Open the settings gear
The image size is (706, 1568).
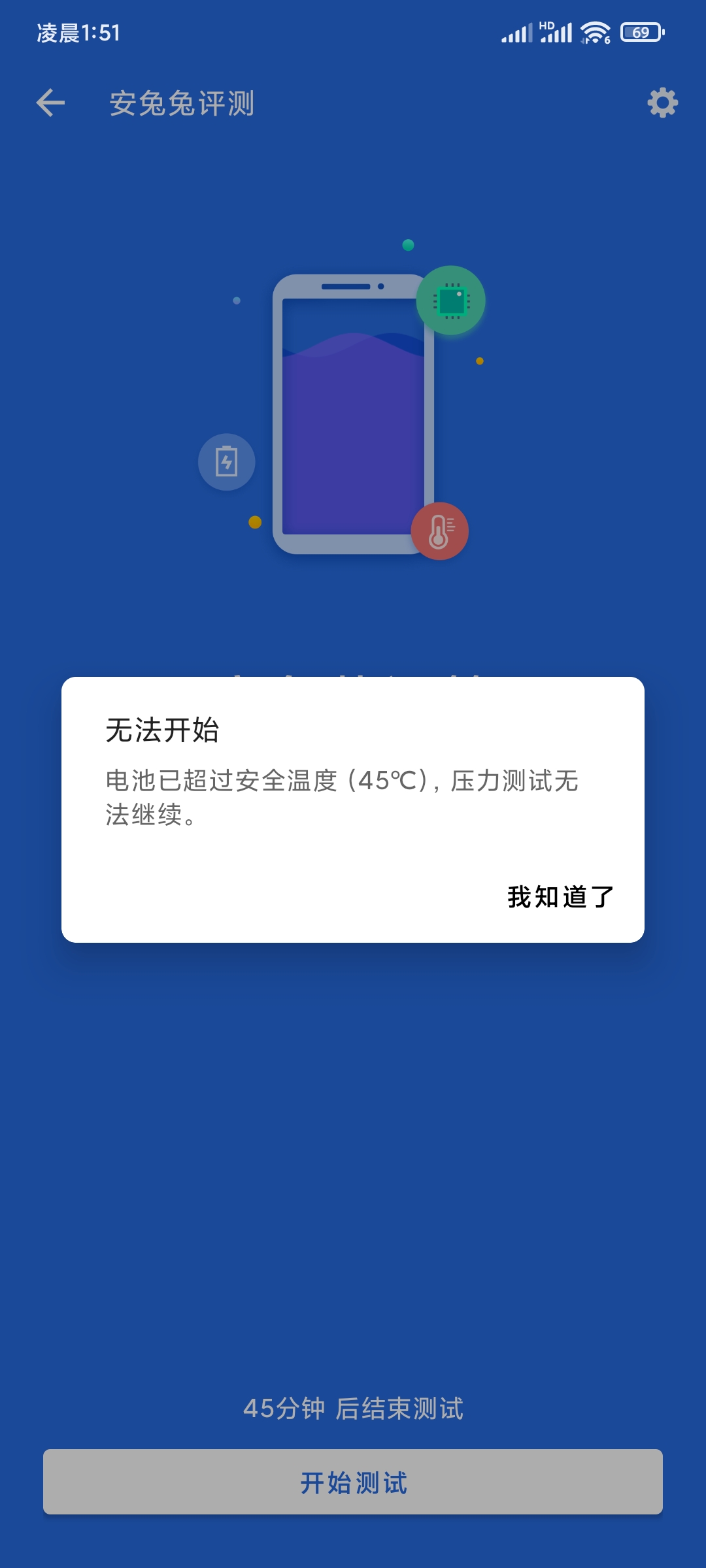[662, 103]
